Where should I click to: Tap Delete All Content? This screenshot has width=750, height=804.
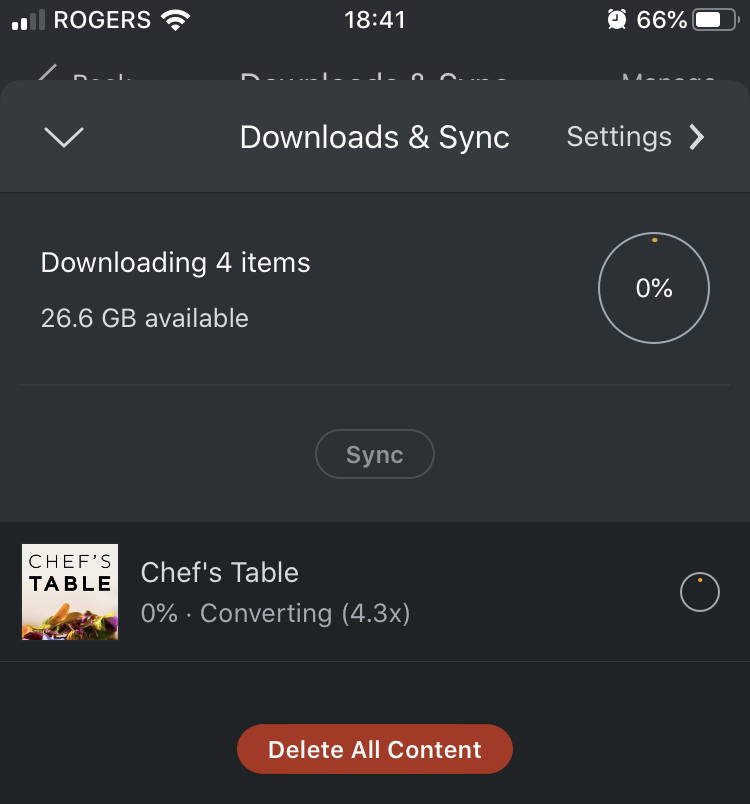click(375, 749)
